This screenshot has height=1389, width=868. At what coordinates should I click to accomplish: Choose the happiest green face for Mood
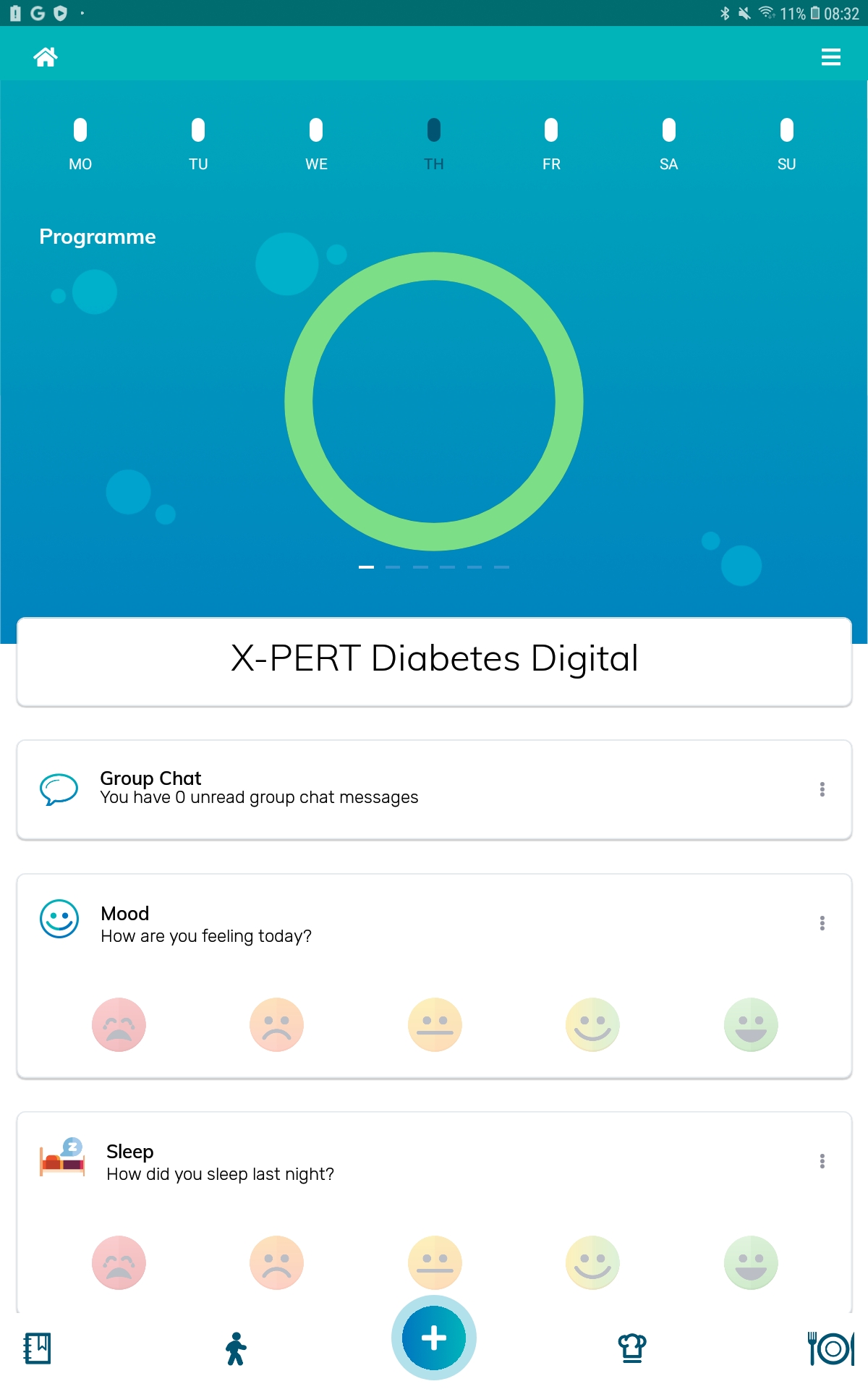(x=750, y=1024)
